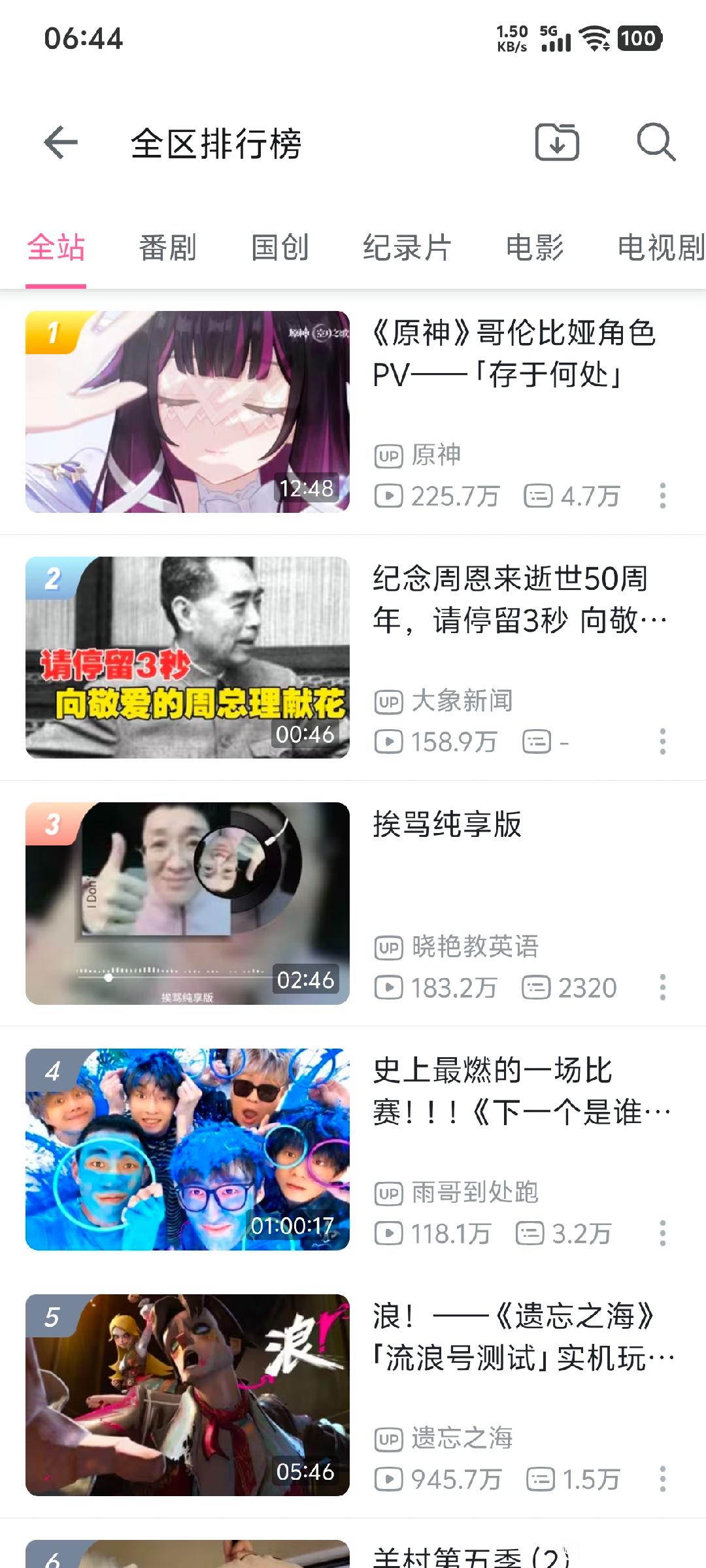Watch the 挨骂纯享版 video
This screenshot has width=706, height=1568.
point(187,903)
